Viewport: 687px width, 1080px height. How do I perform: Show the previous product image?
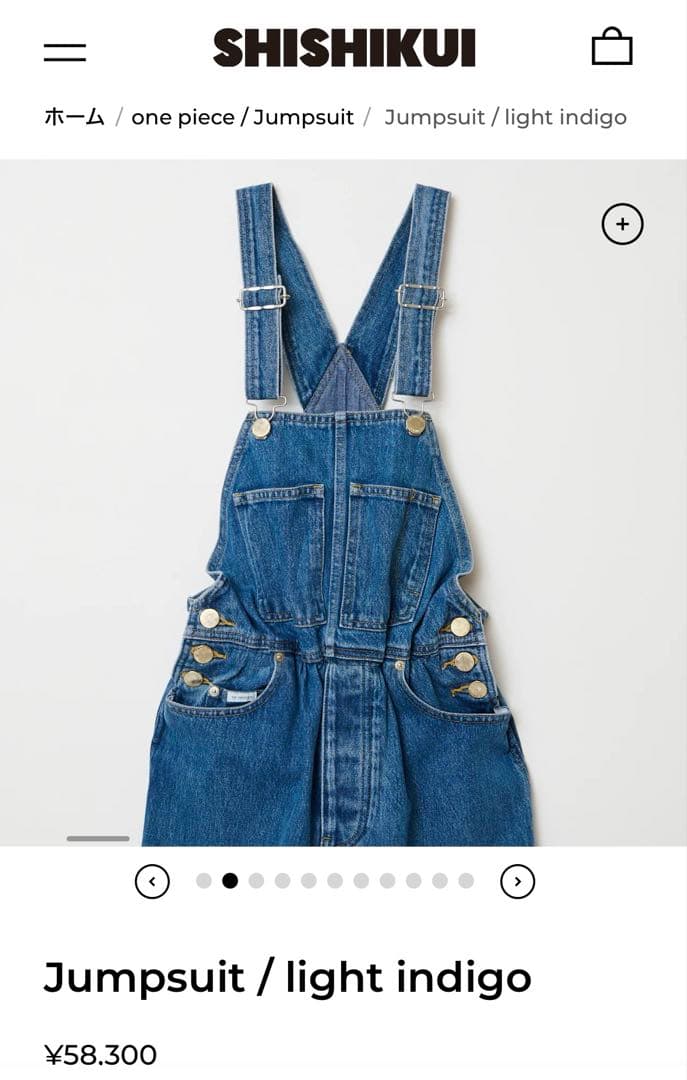point(152,881)
